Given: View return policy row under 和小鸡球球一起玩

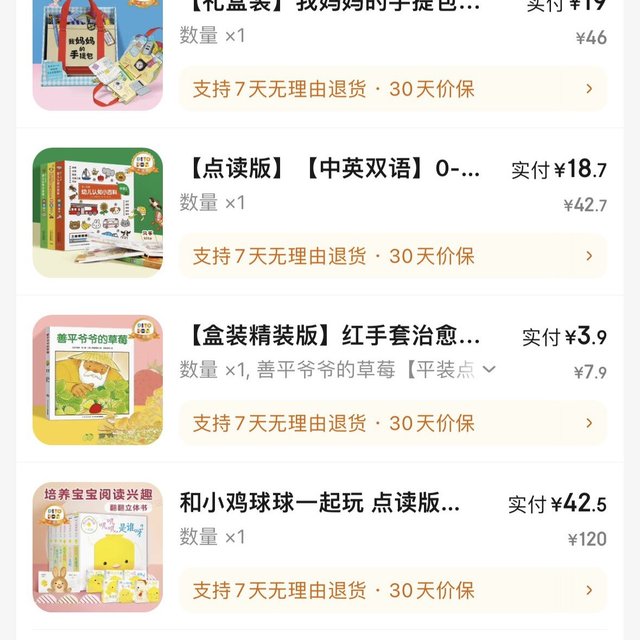Looking at the screenshot, I should pyautogui.click(x=392, y=590).
